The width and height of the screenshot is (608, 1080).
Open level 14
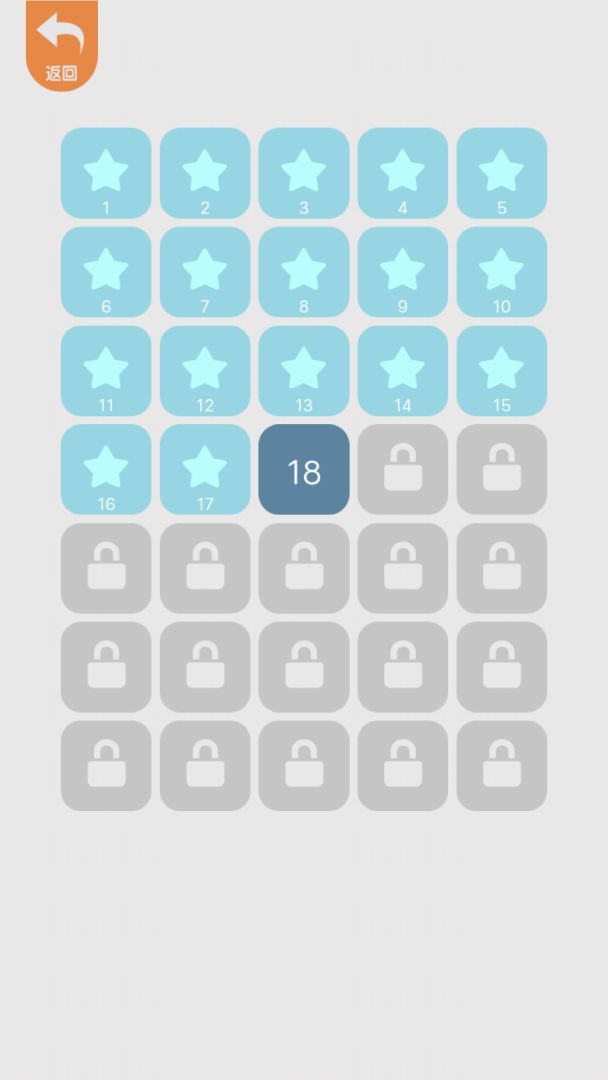[x=403, y=371]
